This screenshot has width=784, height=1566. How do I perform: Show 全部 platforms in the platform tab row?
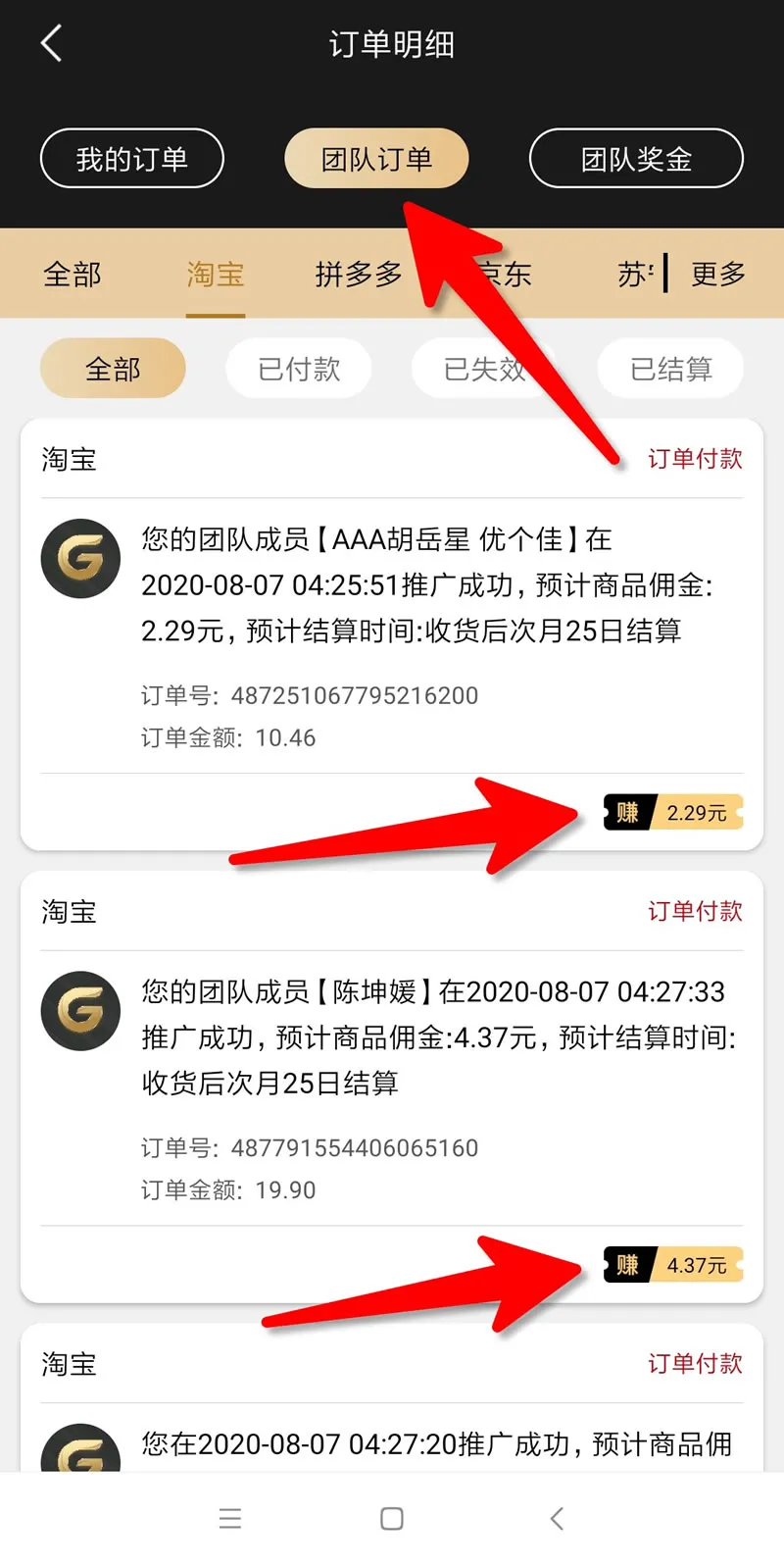click(x=73, y=275)
